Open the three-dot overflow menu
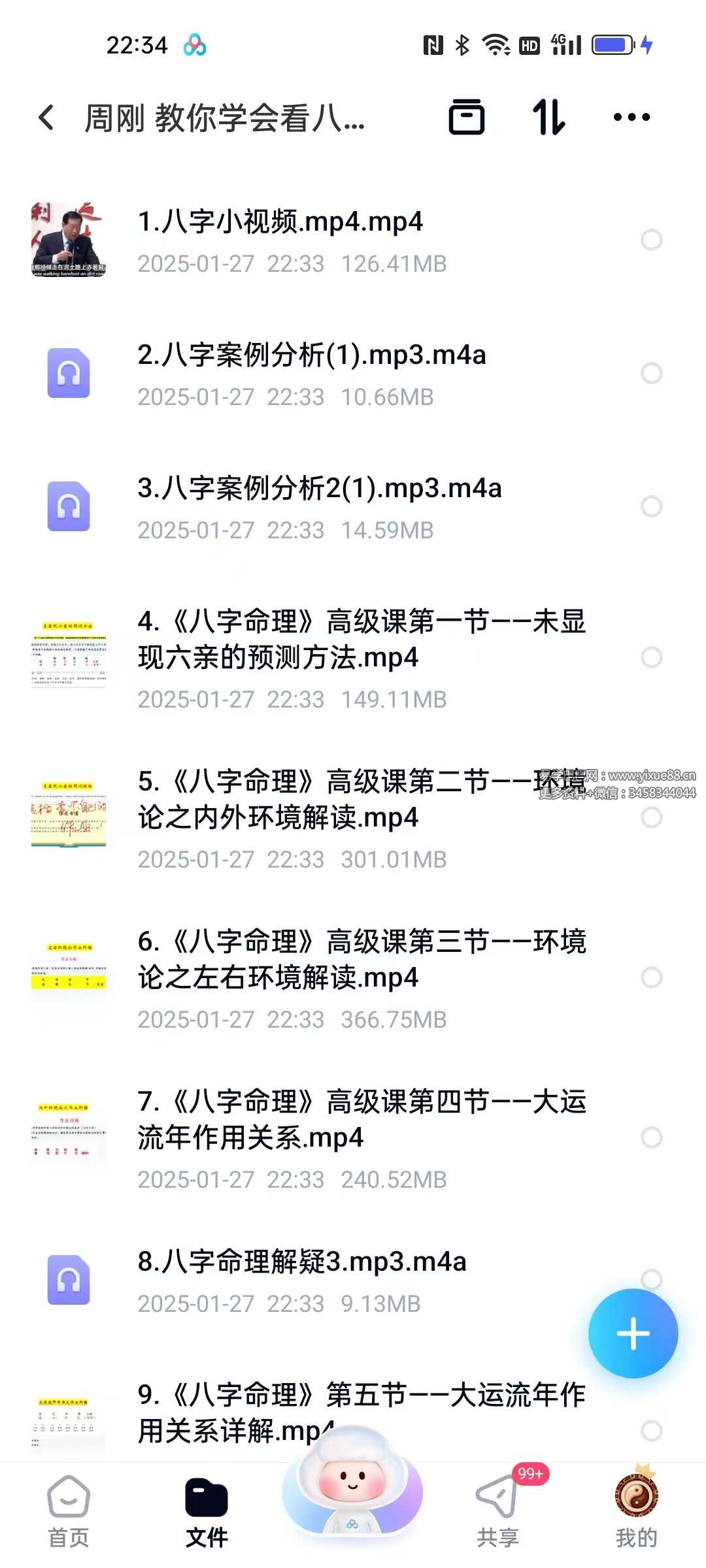 click(631, 118)
